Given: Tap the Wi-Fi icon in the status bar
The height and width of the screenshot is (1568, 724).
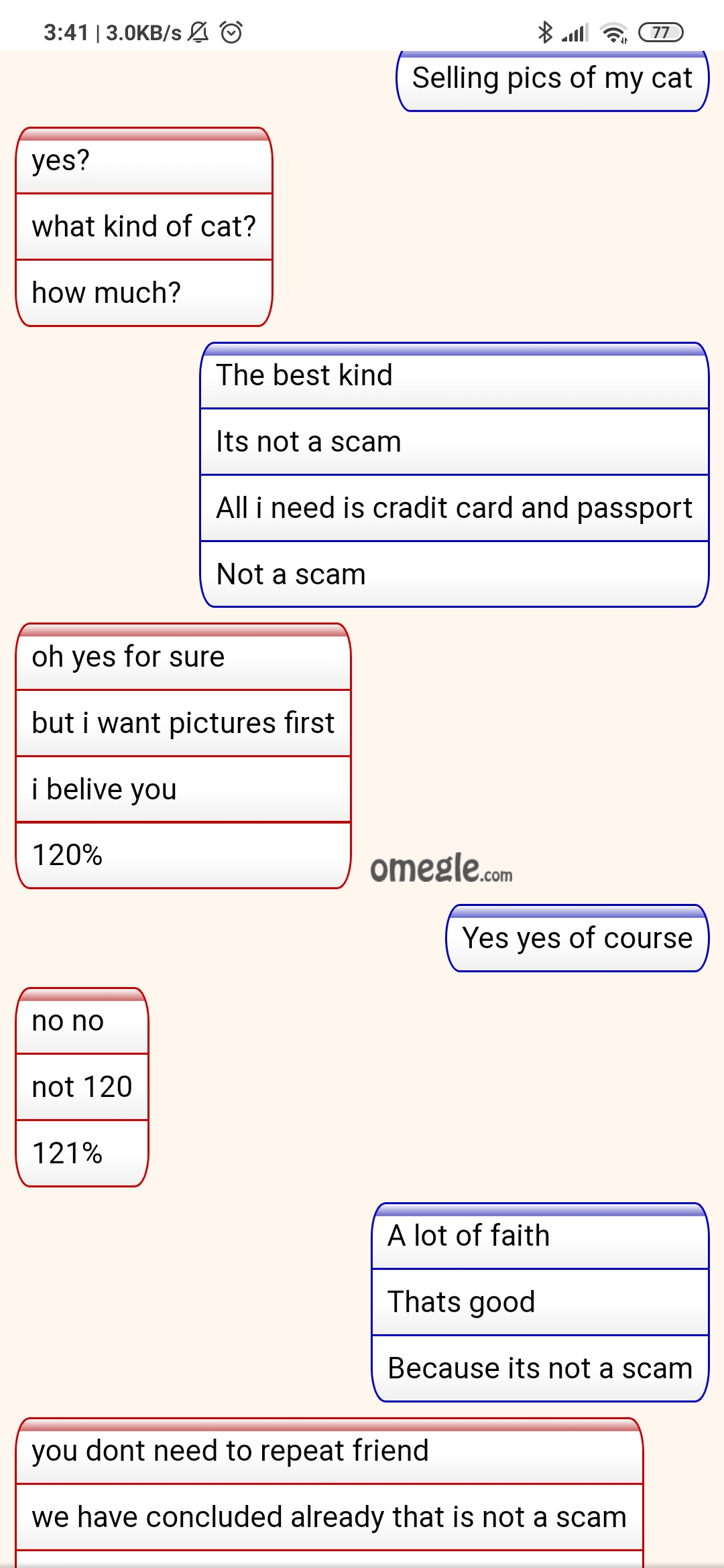Looking at the screenshot, I should pyautogui.click(x=613, y=31).
